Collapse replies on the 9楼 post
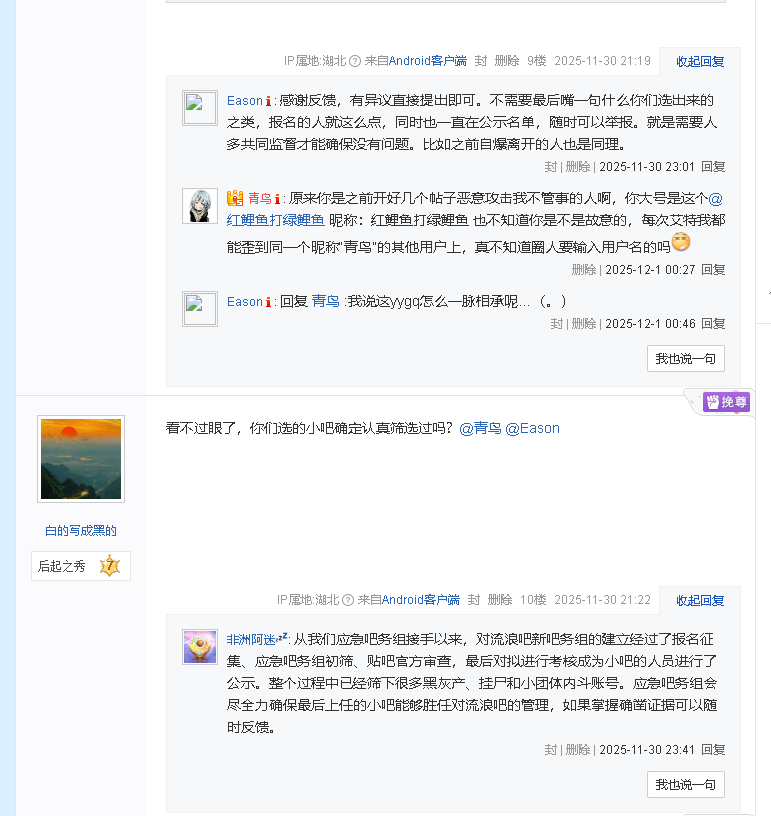Viewport: 771px width, 816px height. [700, 61]
